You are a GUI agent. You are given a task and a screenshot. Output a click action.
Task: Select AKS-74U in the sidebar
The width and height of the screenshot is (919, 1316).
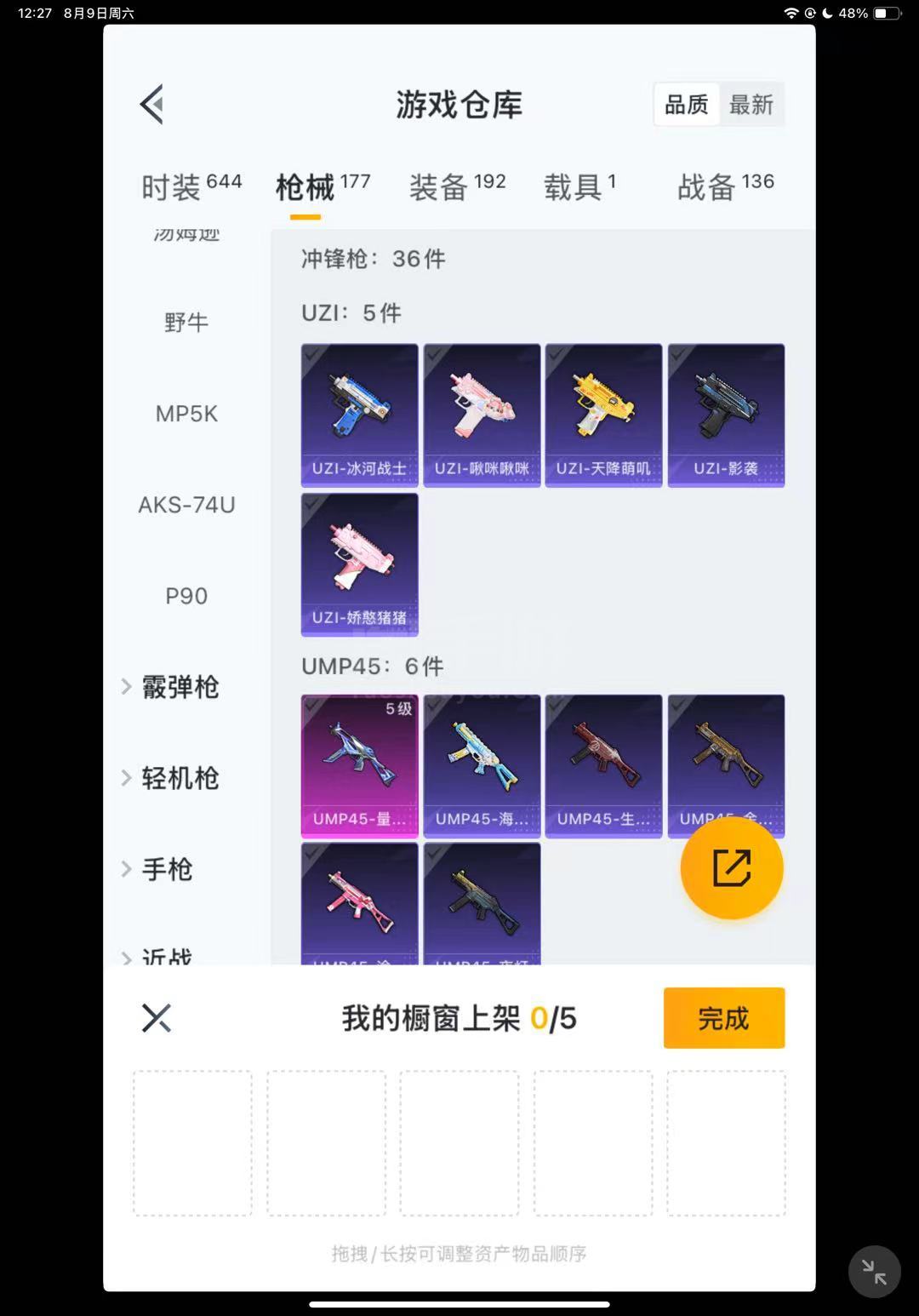186,505
